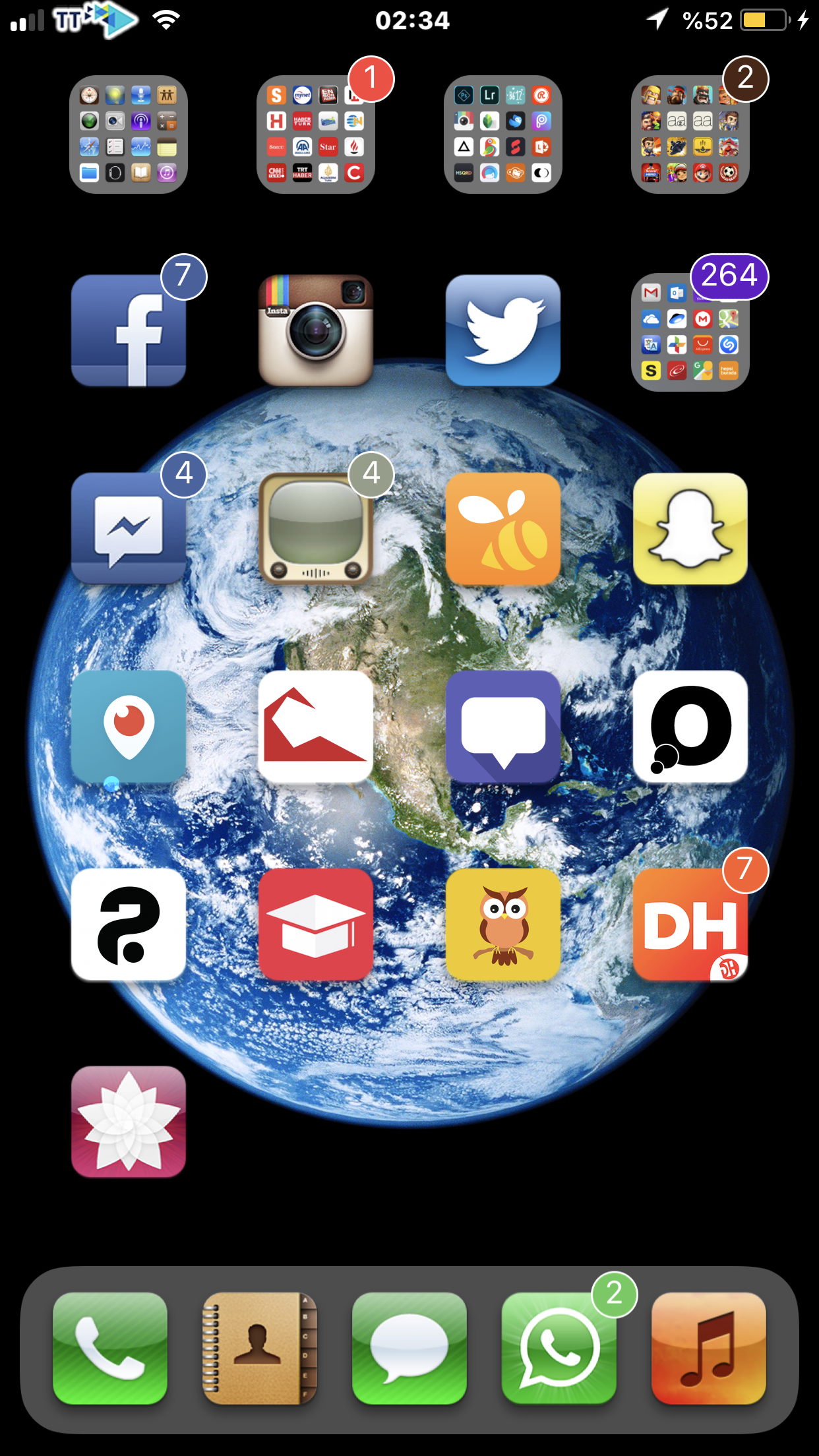
Task: Open the Facebook app
Action: click(x=129, y=330)
